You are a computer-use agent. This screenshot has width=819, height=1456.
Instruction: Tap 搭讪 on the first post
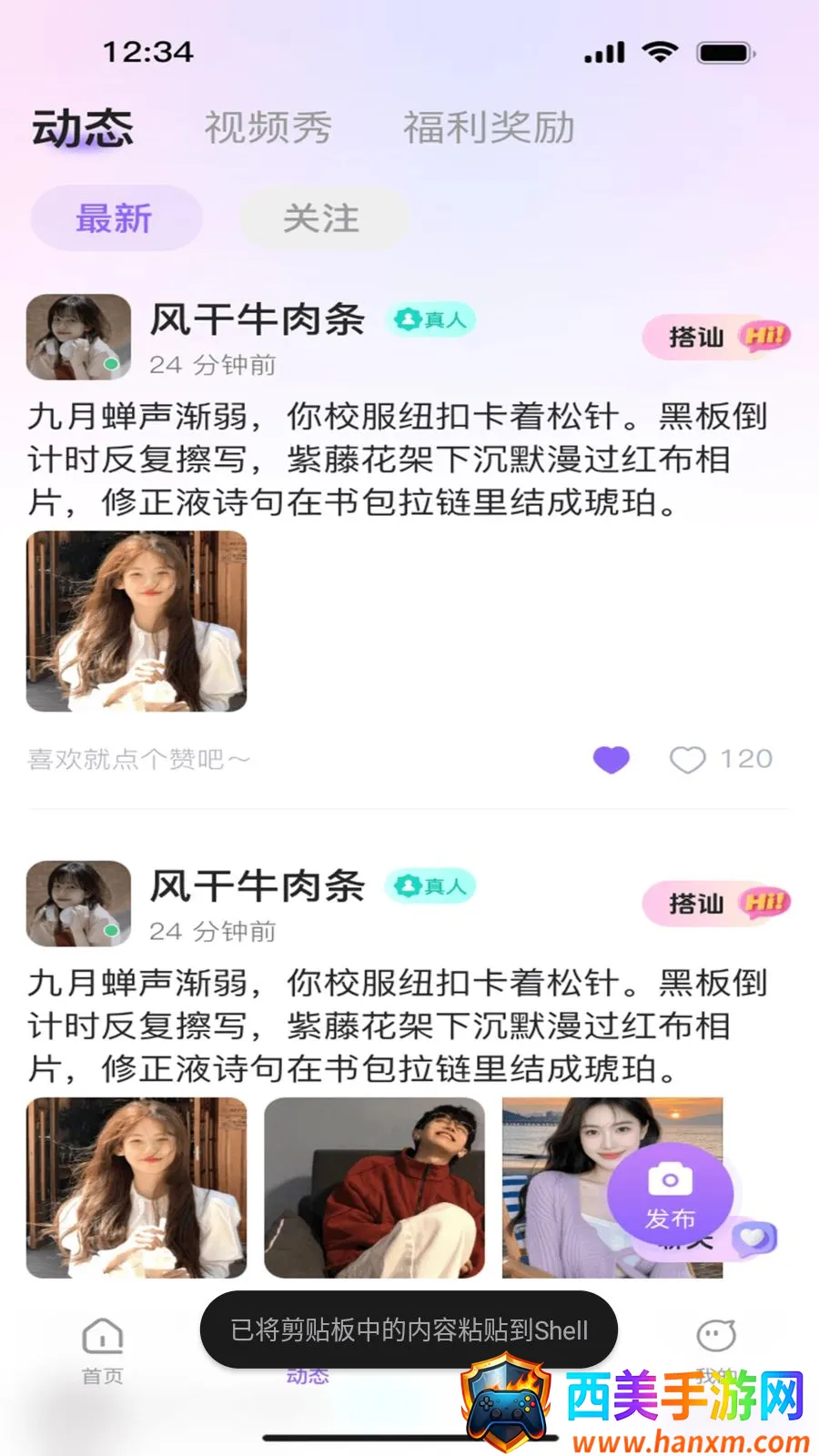[x=717, y=338]
